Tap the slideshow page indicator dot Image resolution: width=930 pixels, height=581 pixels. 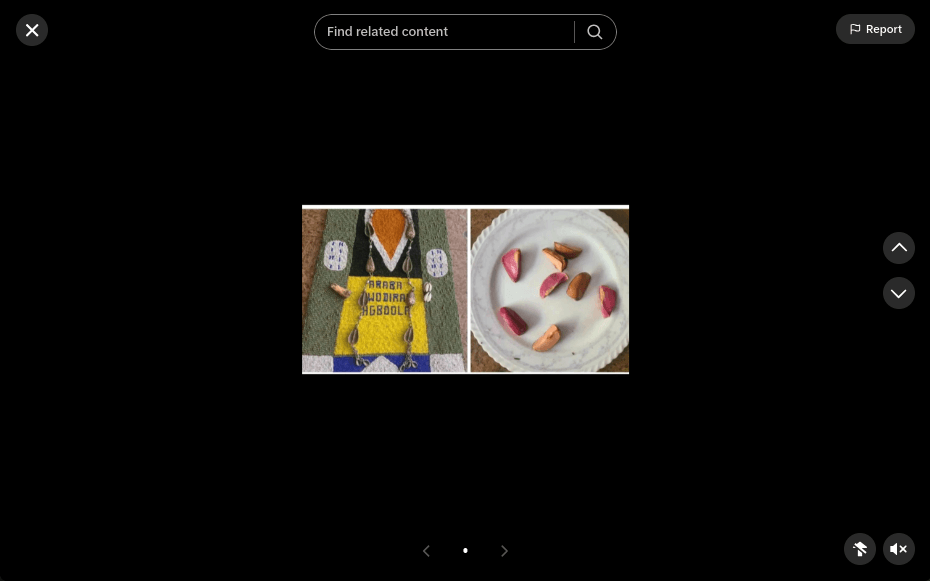[x=465, y=551]
